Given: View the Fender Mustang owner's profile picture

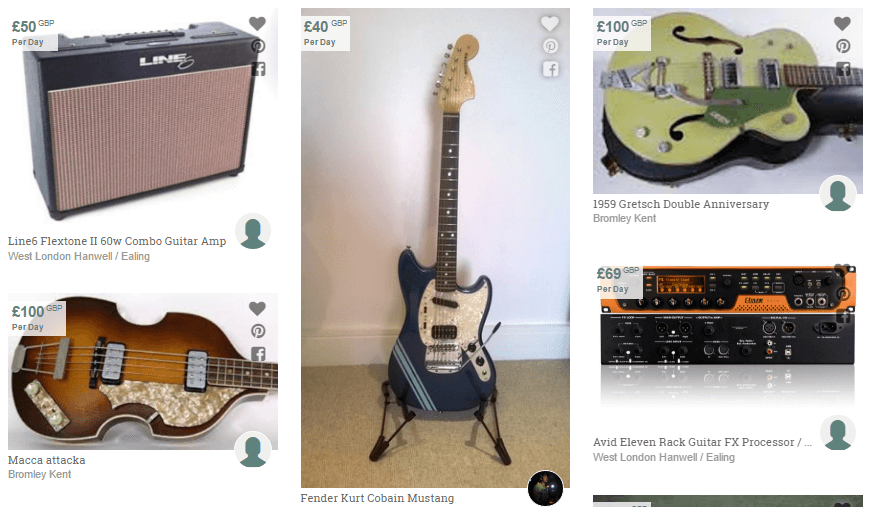Looking at the screenshot, I should click(x=545, y=488).
